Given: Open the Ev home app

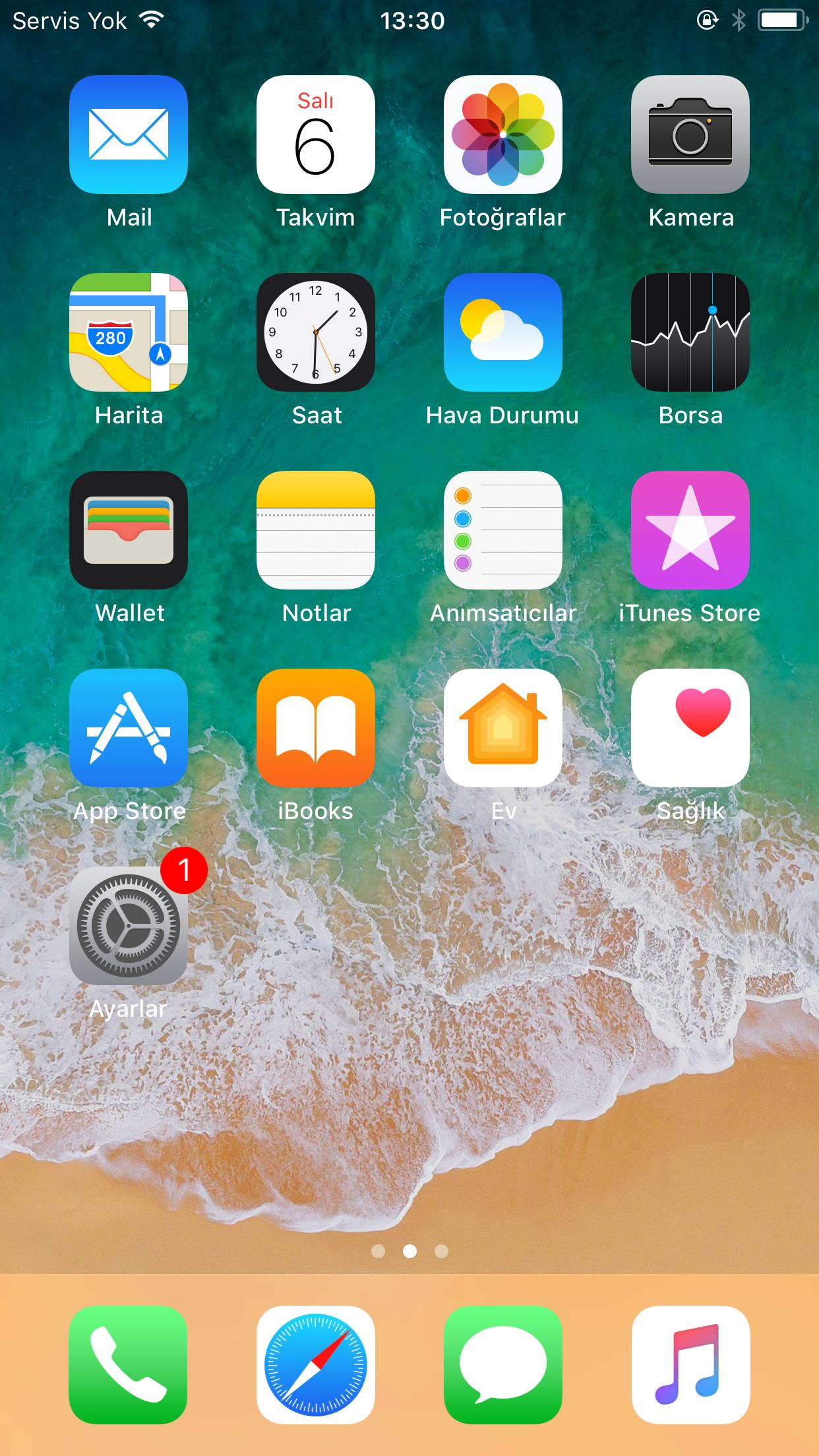Looking at the screenshot, I should 503,728.
